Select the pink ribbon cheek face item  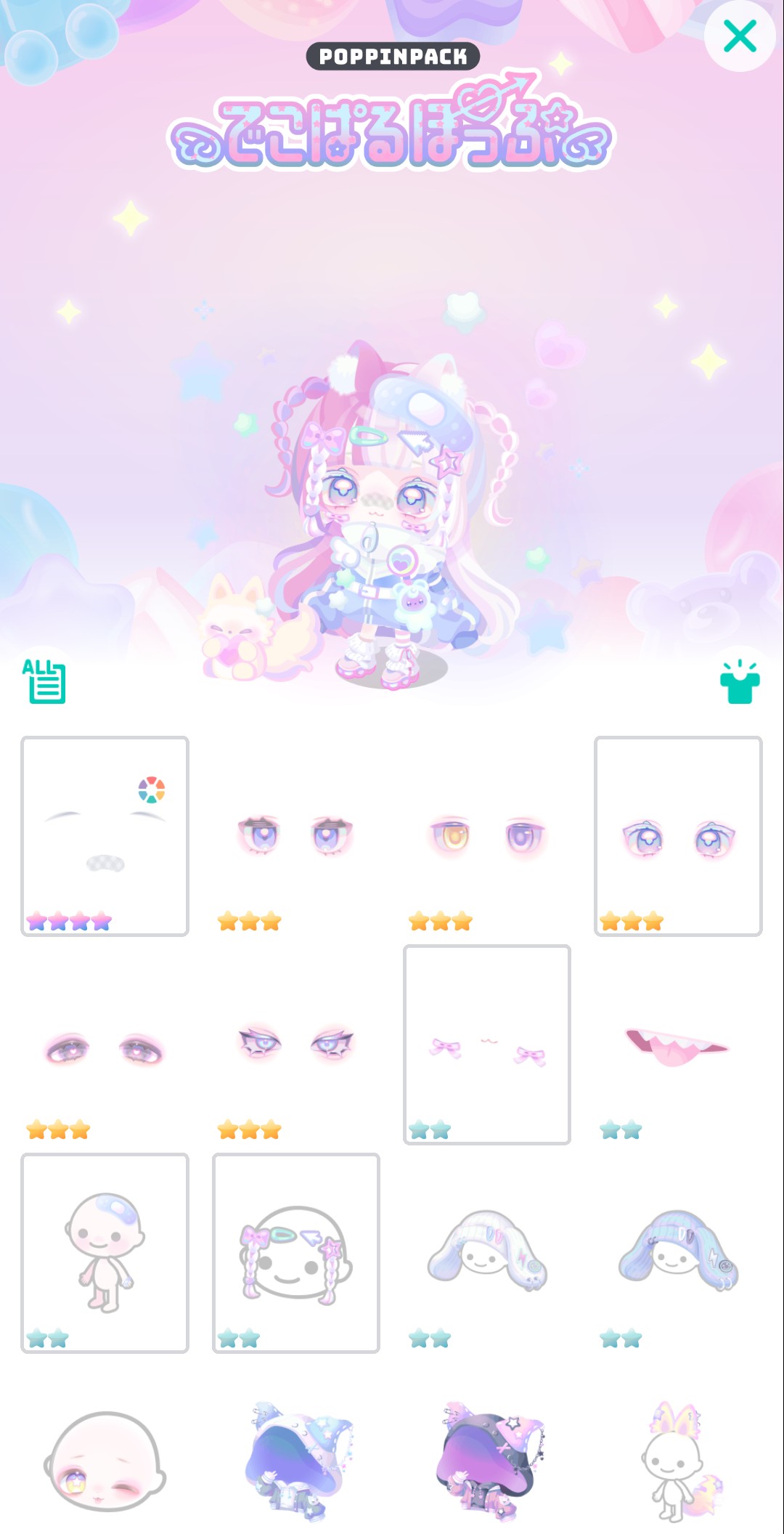486,1044
